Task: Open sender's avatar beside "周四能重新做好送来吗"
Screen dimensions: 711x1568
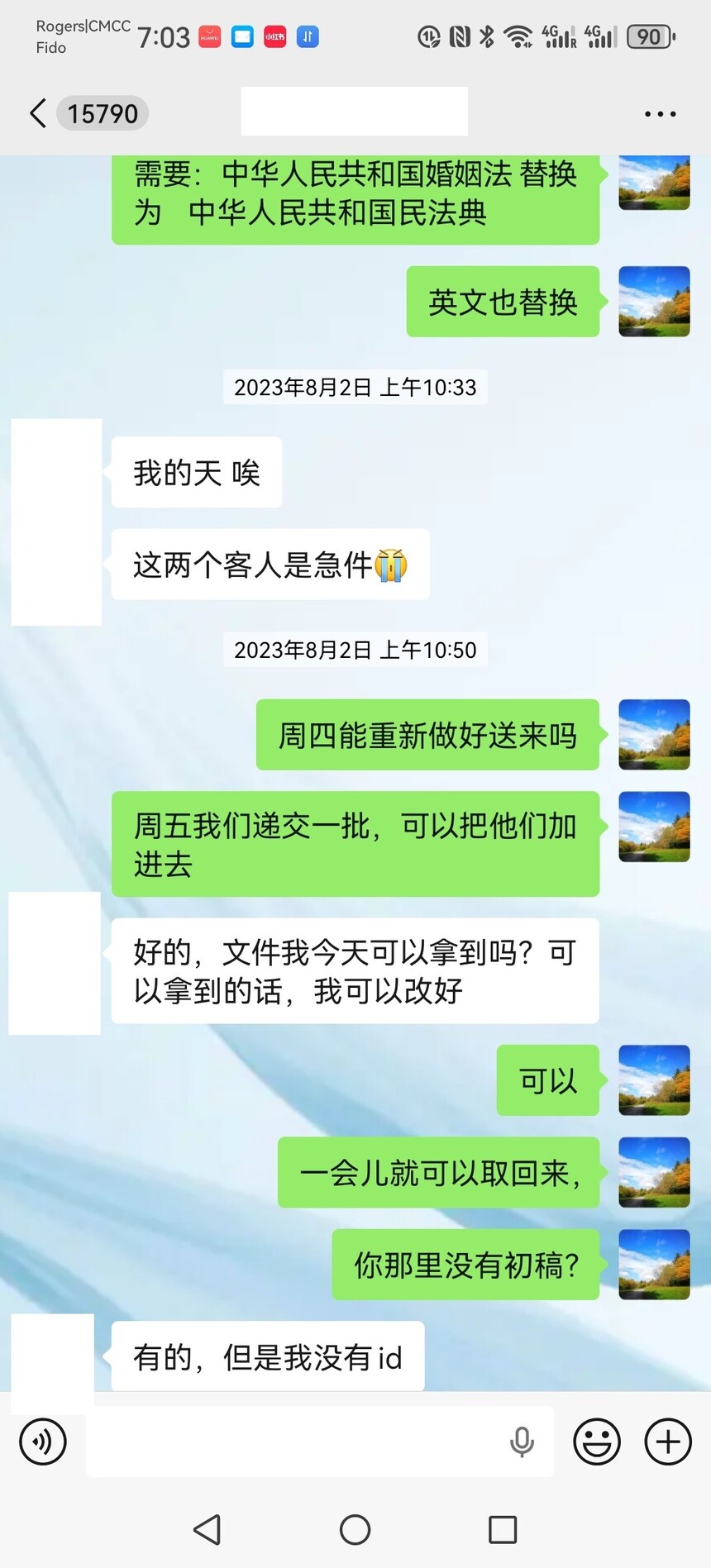Action: [654, 735]
